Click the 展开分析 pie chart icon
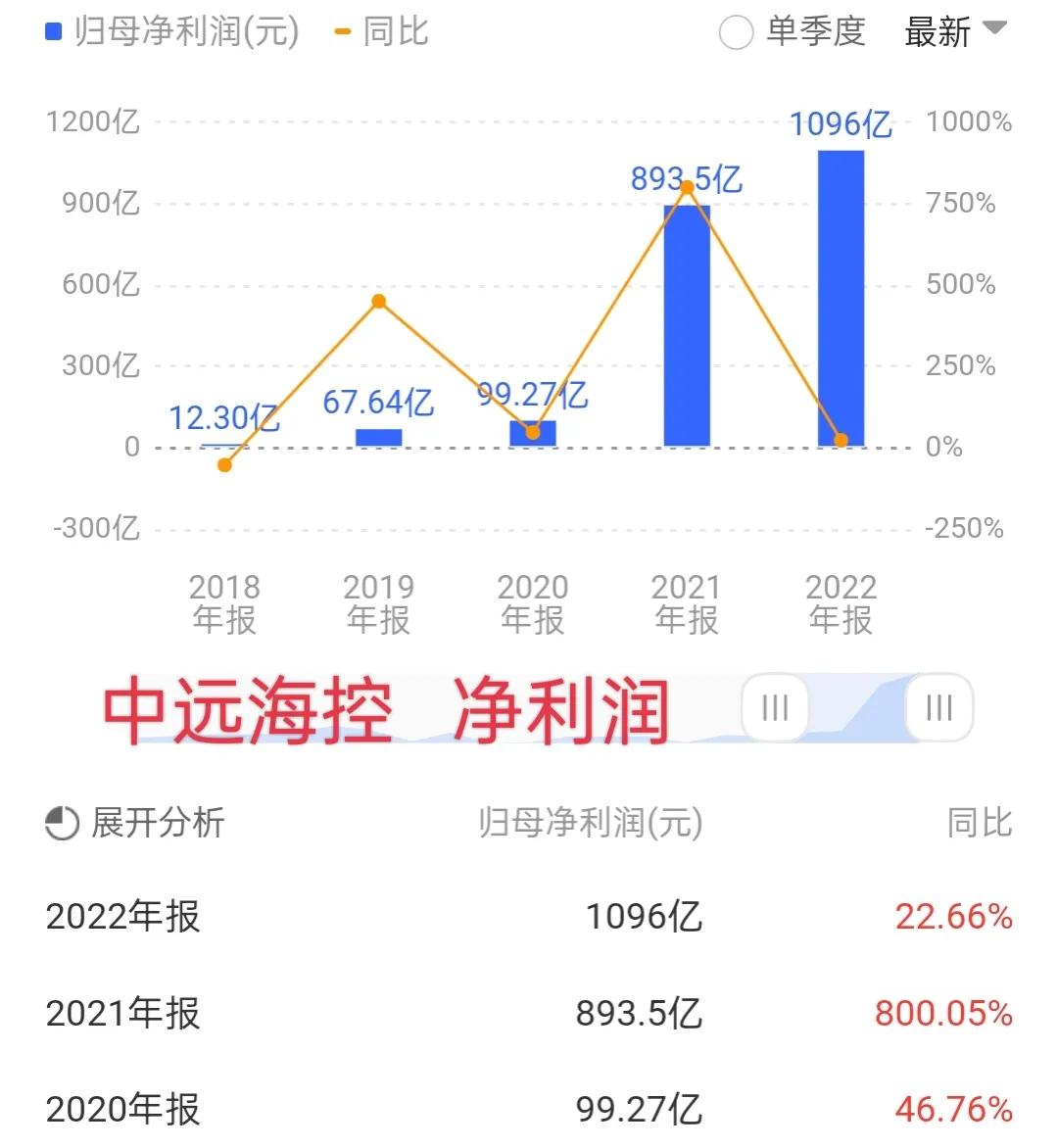This screenshot has width=1058, height=1148. pyautogui.click(x=62, y=824)
